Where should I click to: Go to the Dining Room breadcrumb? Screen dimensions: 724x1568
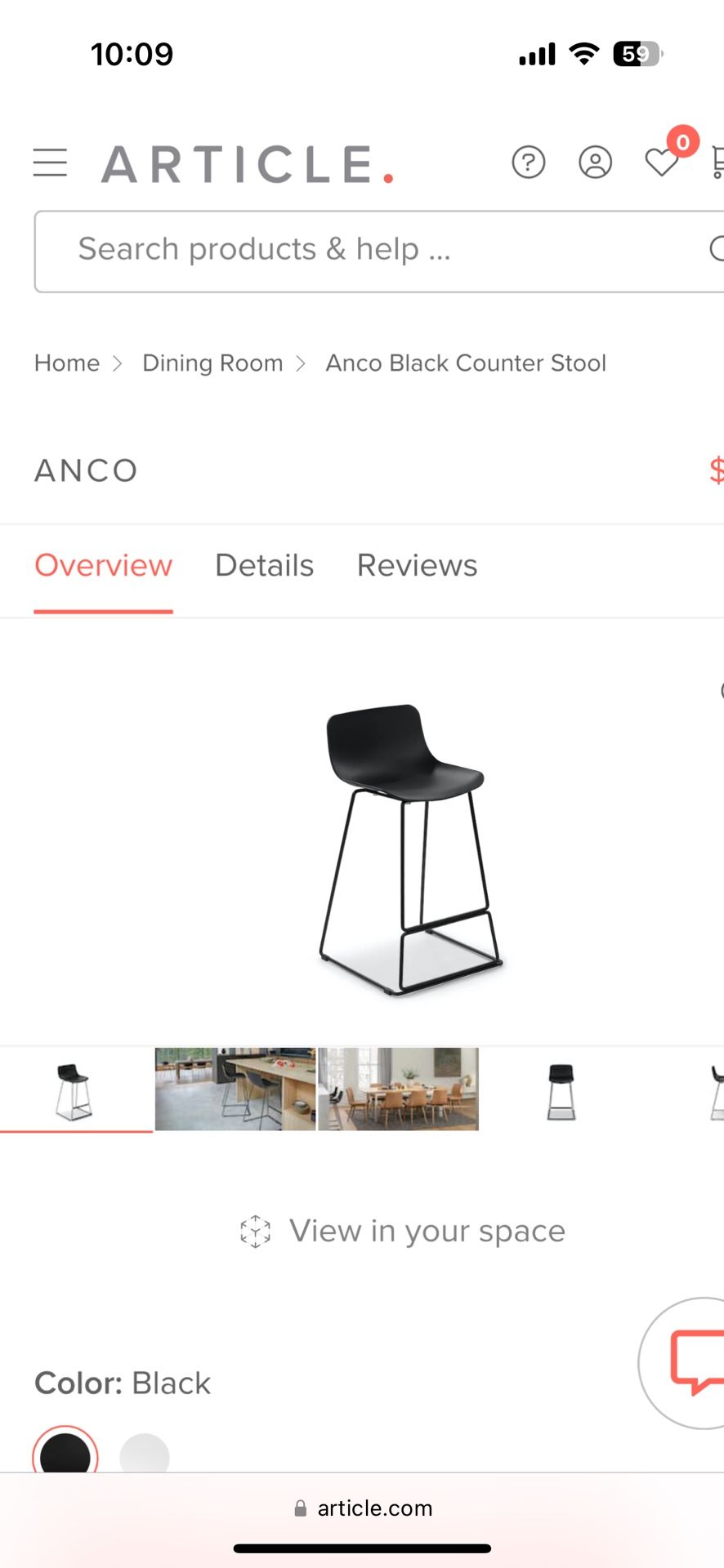pos(212,363)
